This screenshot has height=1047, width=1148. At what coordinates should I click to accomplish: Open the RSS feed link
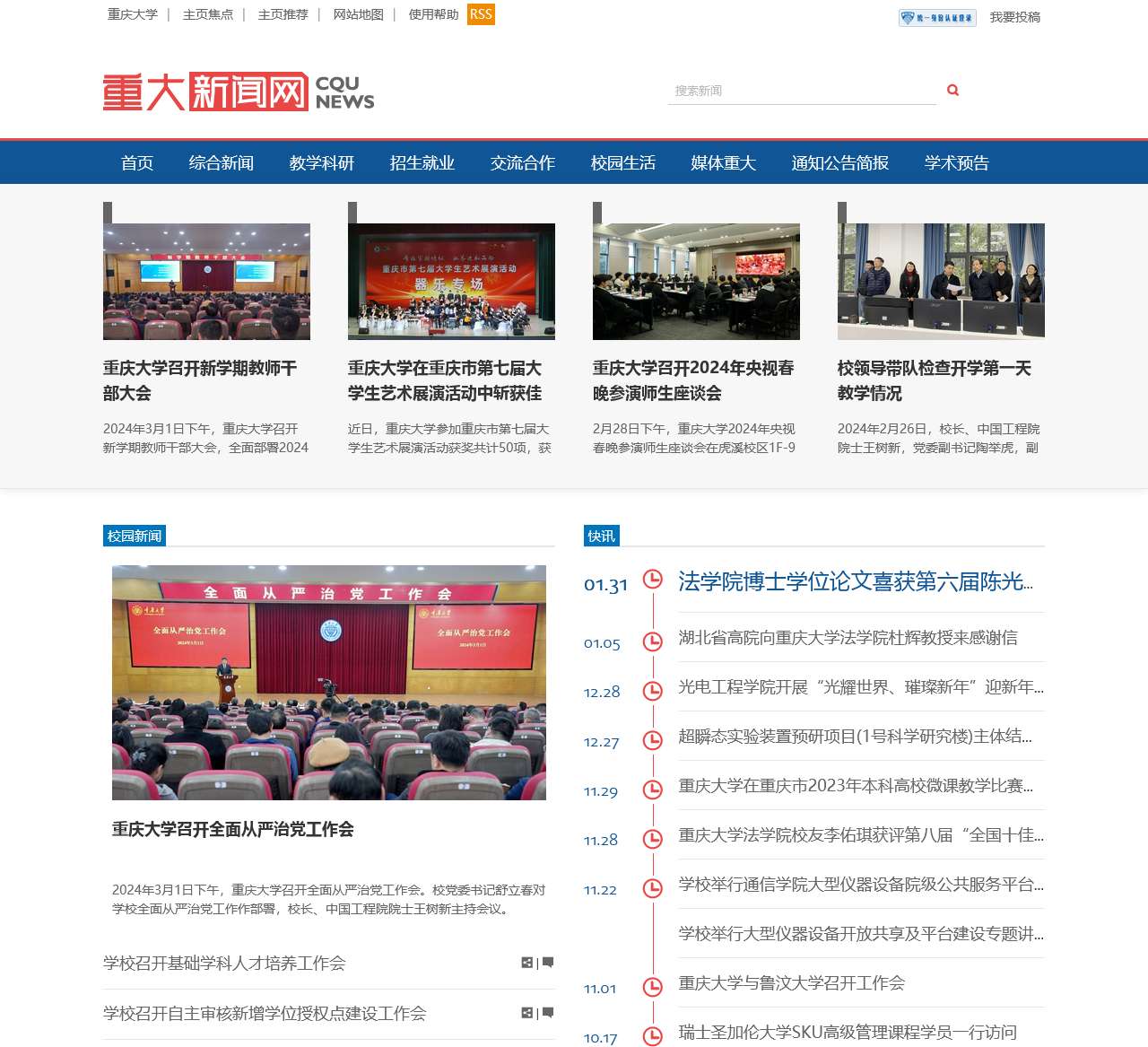coord(481,14)
